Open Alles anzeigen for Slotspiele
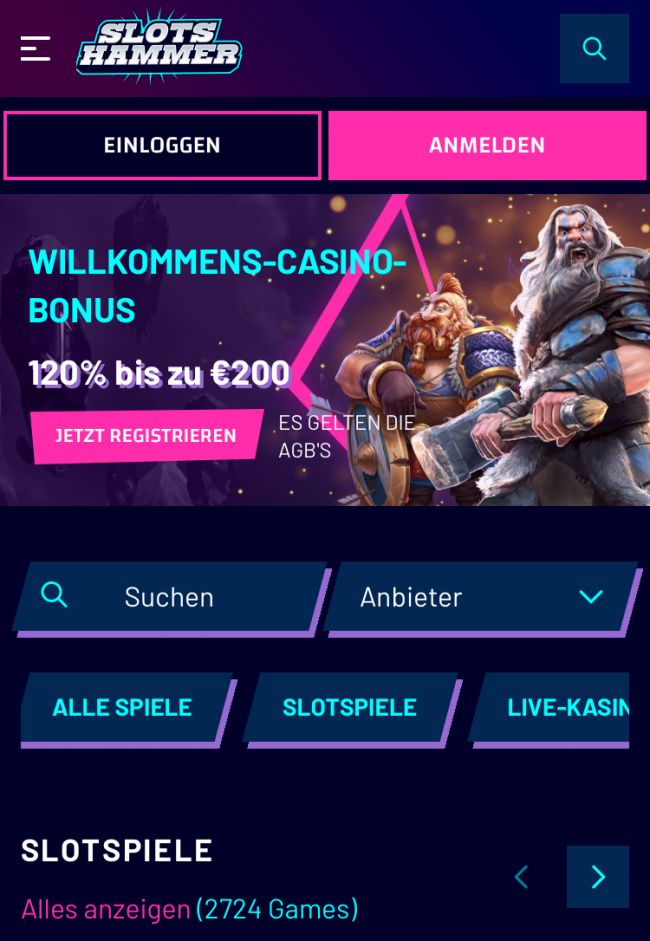 click(106, 909)
